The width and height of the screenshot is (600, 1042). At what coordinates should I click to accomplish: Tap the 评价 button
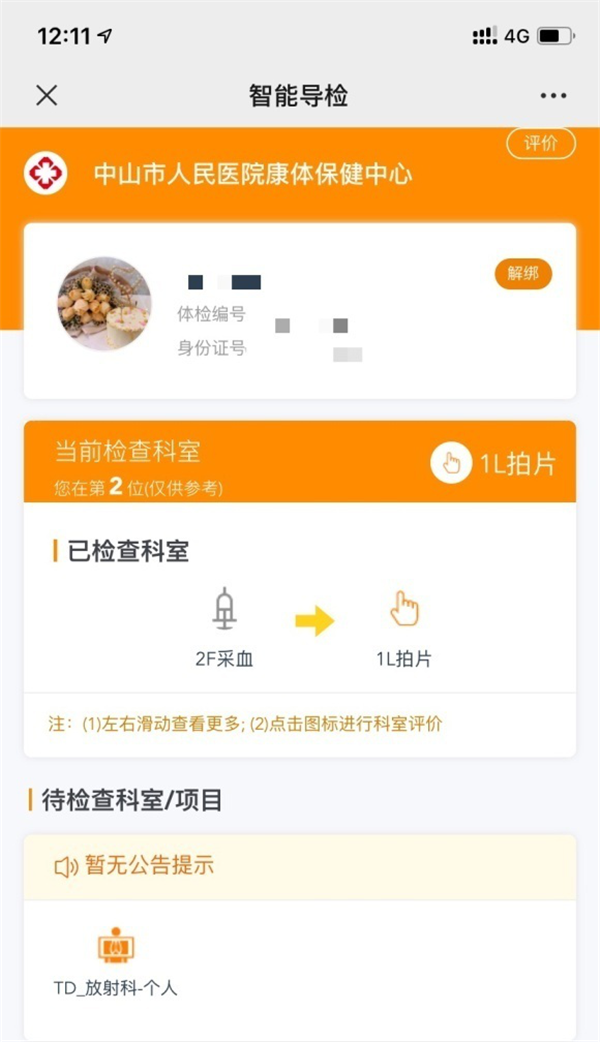click(541, 143)
